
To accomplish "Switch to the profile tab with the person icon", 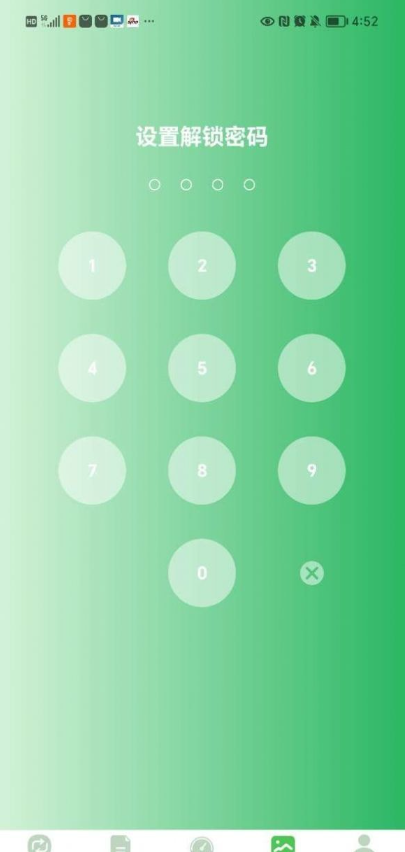I will (364, 844).
